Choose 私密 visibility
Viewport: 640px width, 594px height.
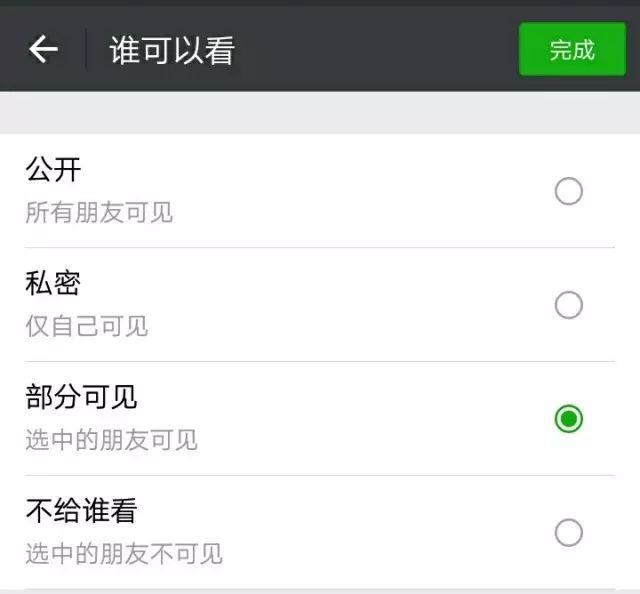[x=568, y=305]
